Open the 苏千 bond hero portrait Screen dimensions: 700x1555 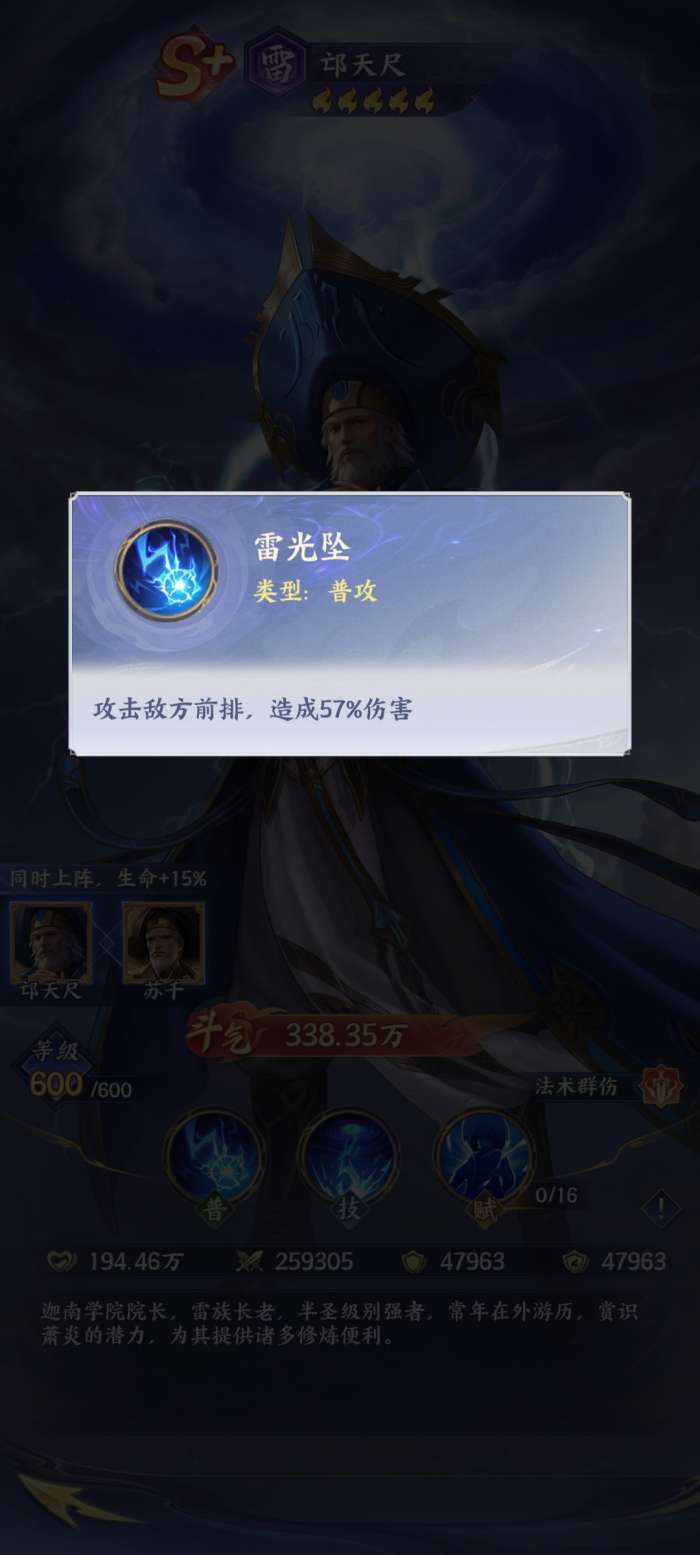point(162,942)
